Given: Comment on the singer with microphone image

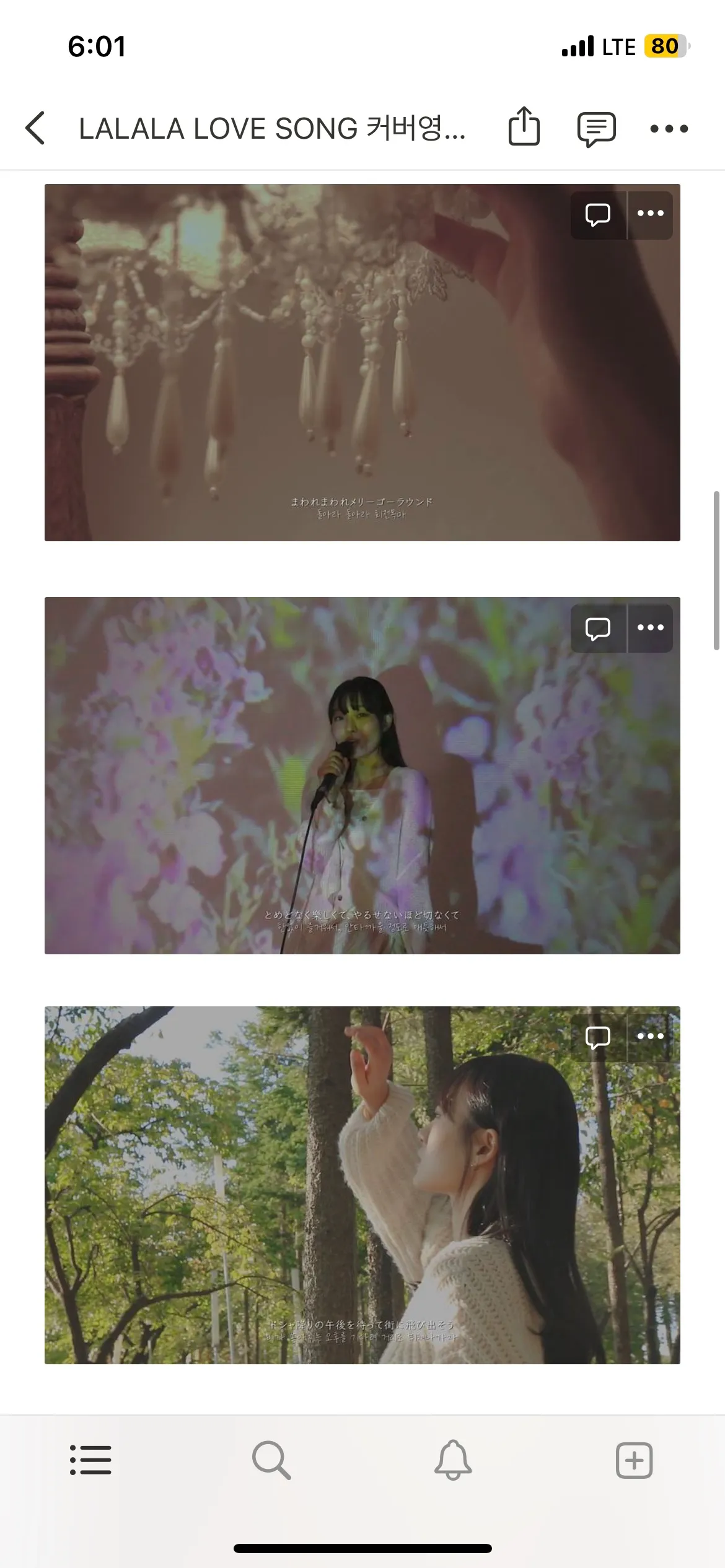Looking at the screenshot, I should (598, 628).
